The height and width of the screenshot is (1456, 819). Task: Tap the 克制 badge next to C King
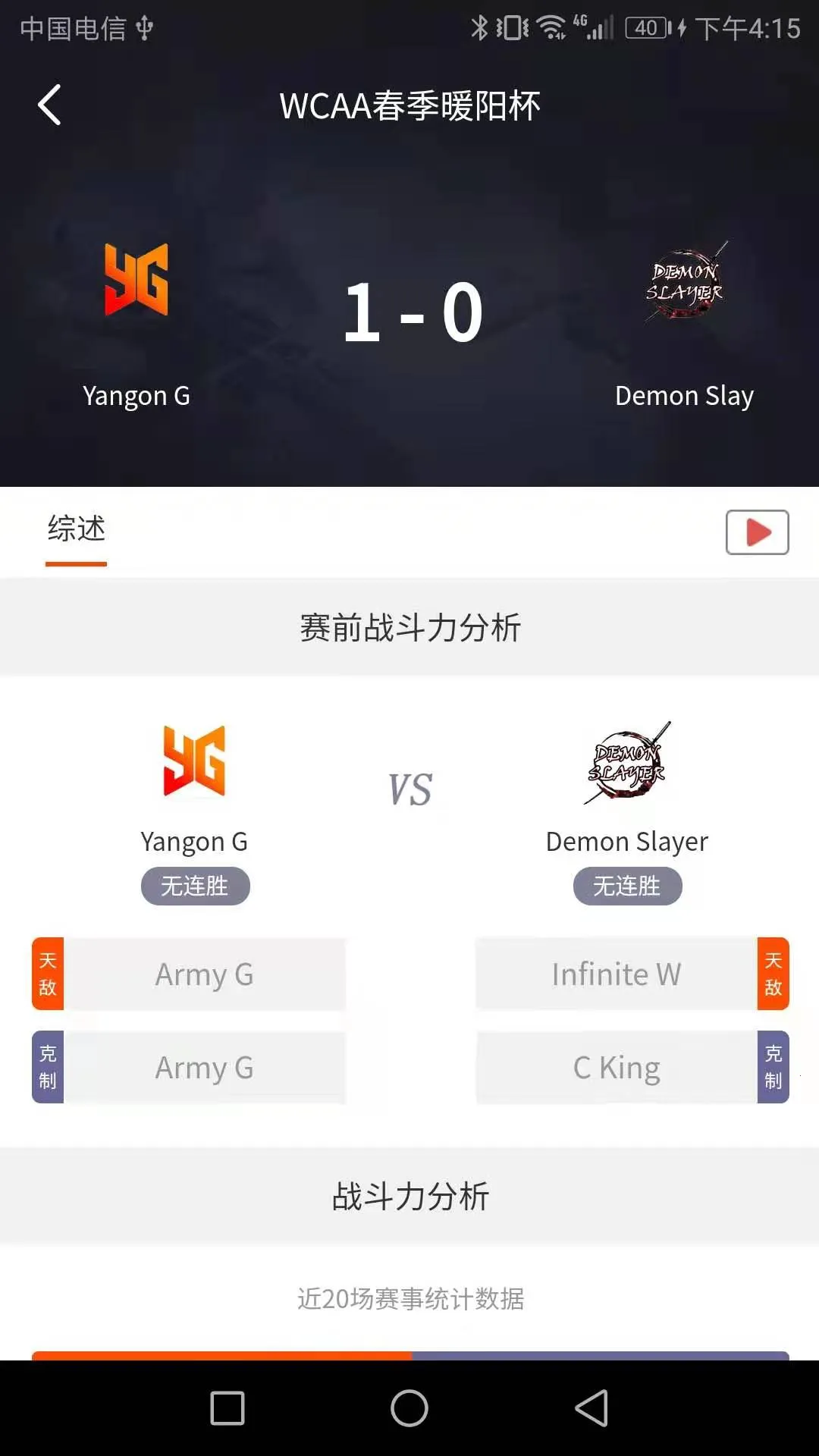pyautogui.click(x=773, y=1067)
